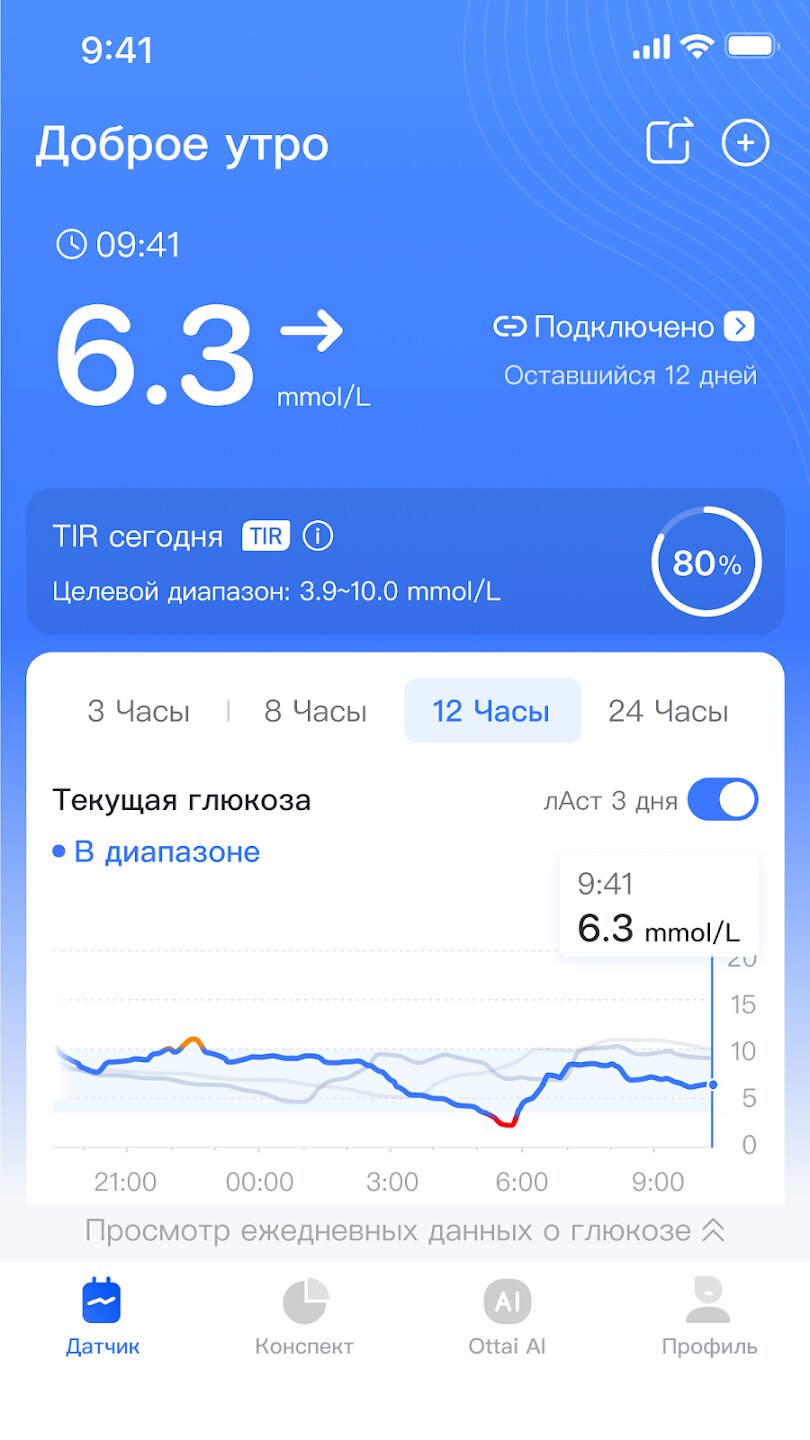Expand Просмотр ежедневных данных о глюкозе
The height and width of the screenshot is (1440, 810).
405,1231
